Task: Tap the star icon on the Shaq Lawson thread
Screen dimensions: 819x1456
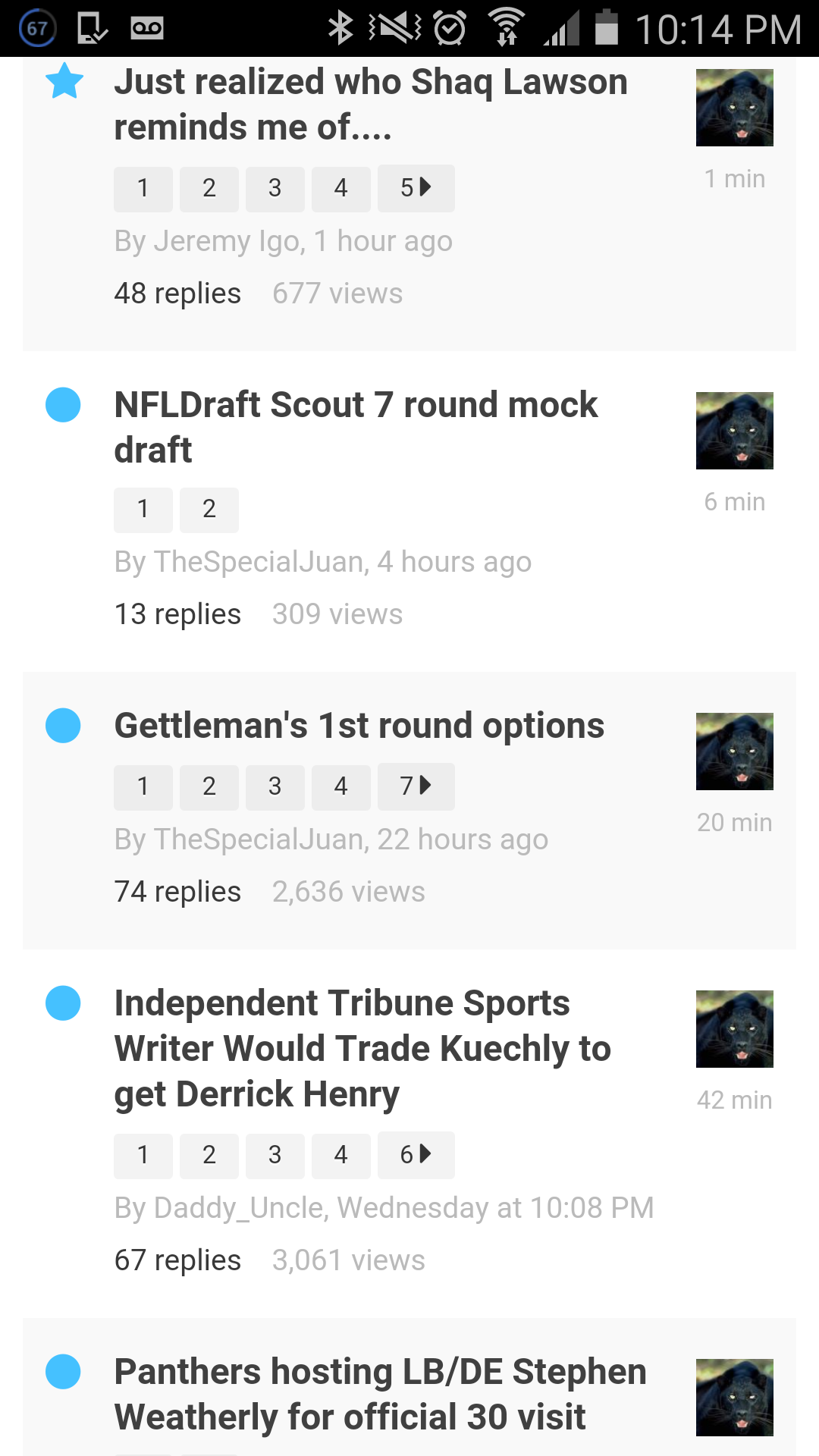Action: coord(64,81)
